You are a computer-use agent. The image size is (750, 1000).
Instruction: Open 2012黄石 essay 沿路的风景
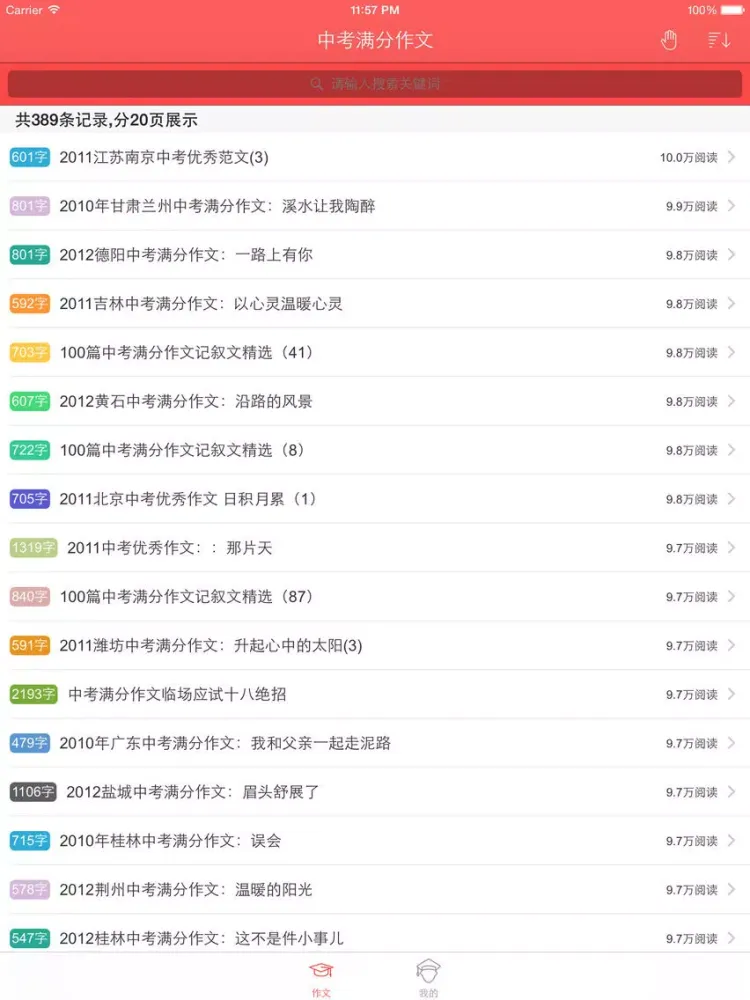[375, 401]
